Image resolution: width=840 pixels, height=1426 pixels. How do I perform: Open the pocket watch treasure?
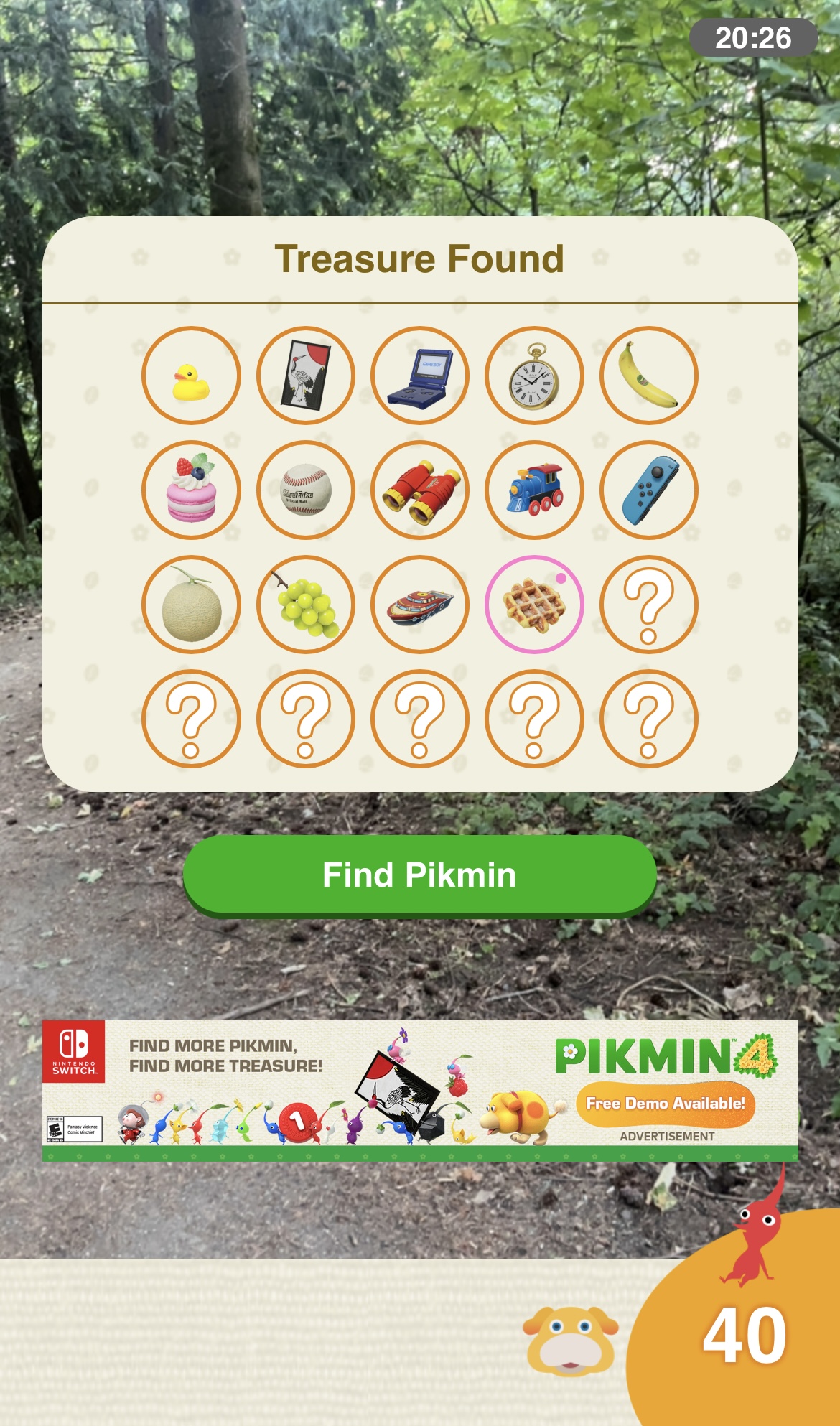tap(534, 376)
